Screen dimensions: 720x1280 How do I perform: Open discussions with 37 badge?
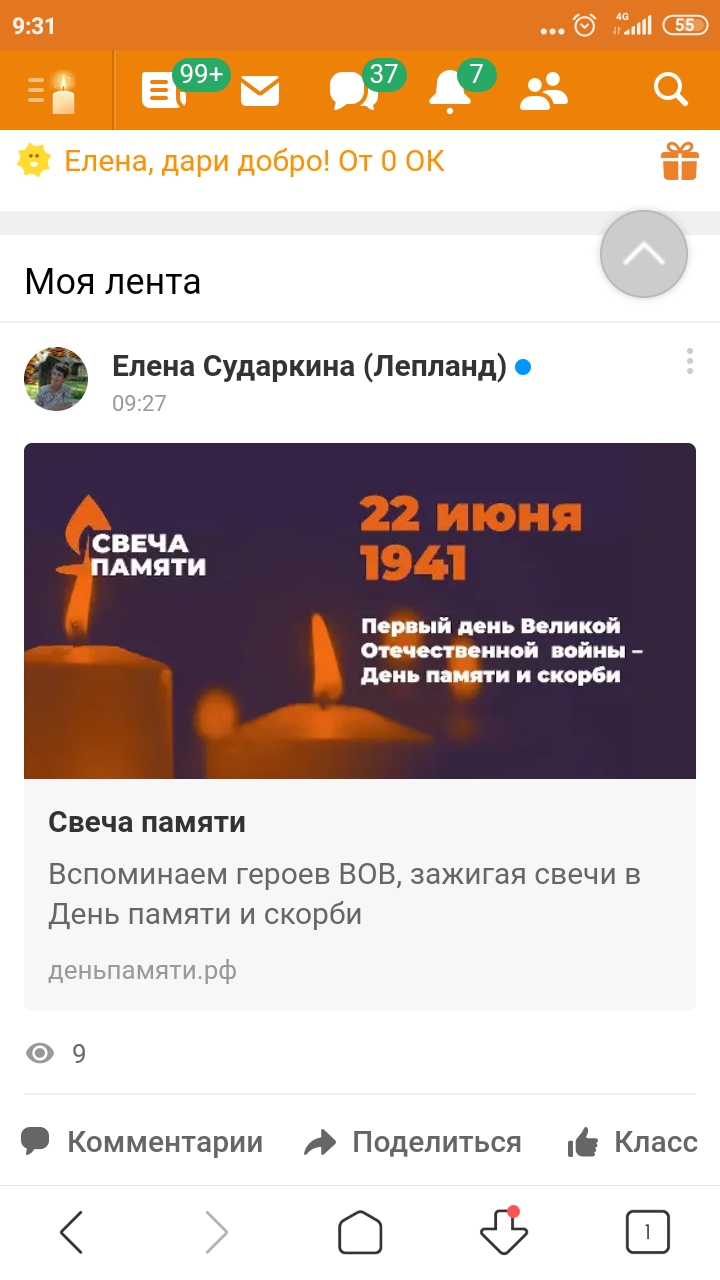353,91
